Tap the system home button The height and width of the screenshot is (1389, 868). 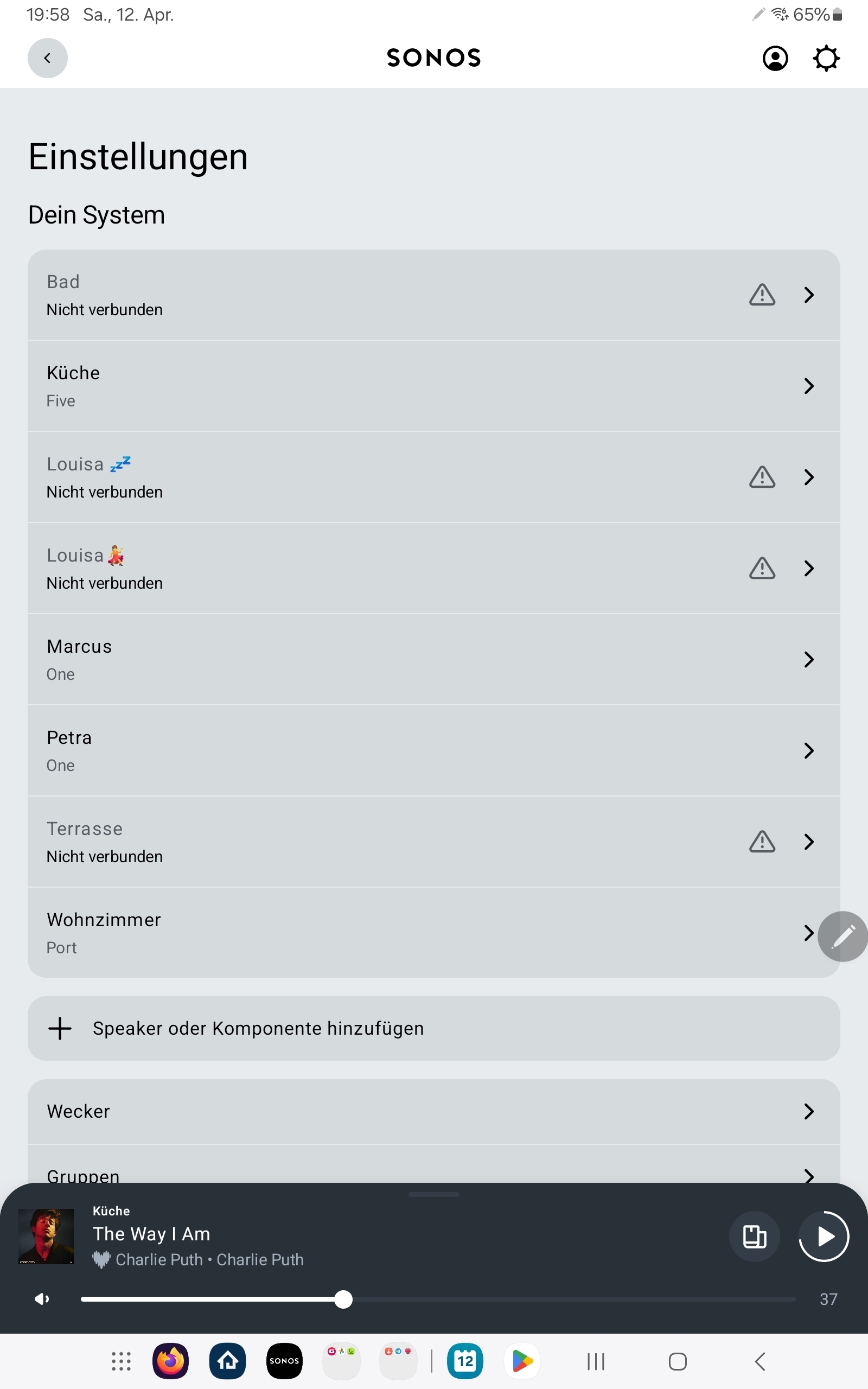point(678,1361)
